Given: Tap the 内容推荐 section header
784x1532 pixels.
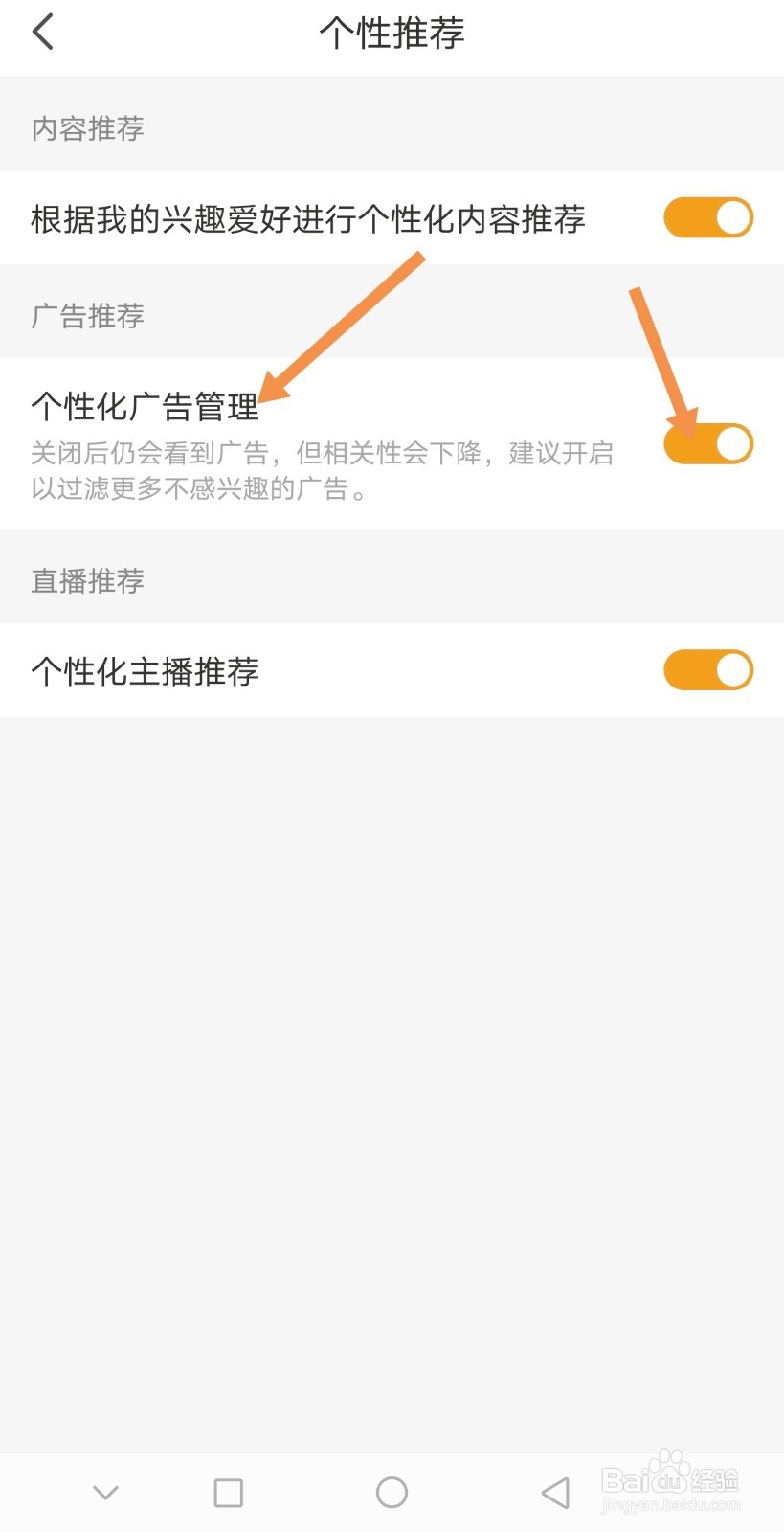Looking at the screenshot, I should point(86,129).
